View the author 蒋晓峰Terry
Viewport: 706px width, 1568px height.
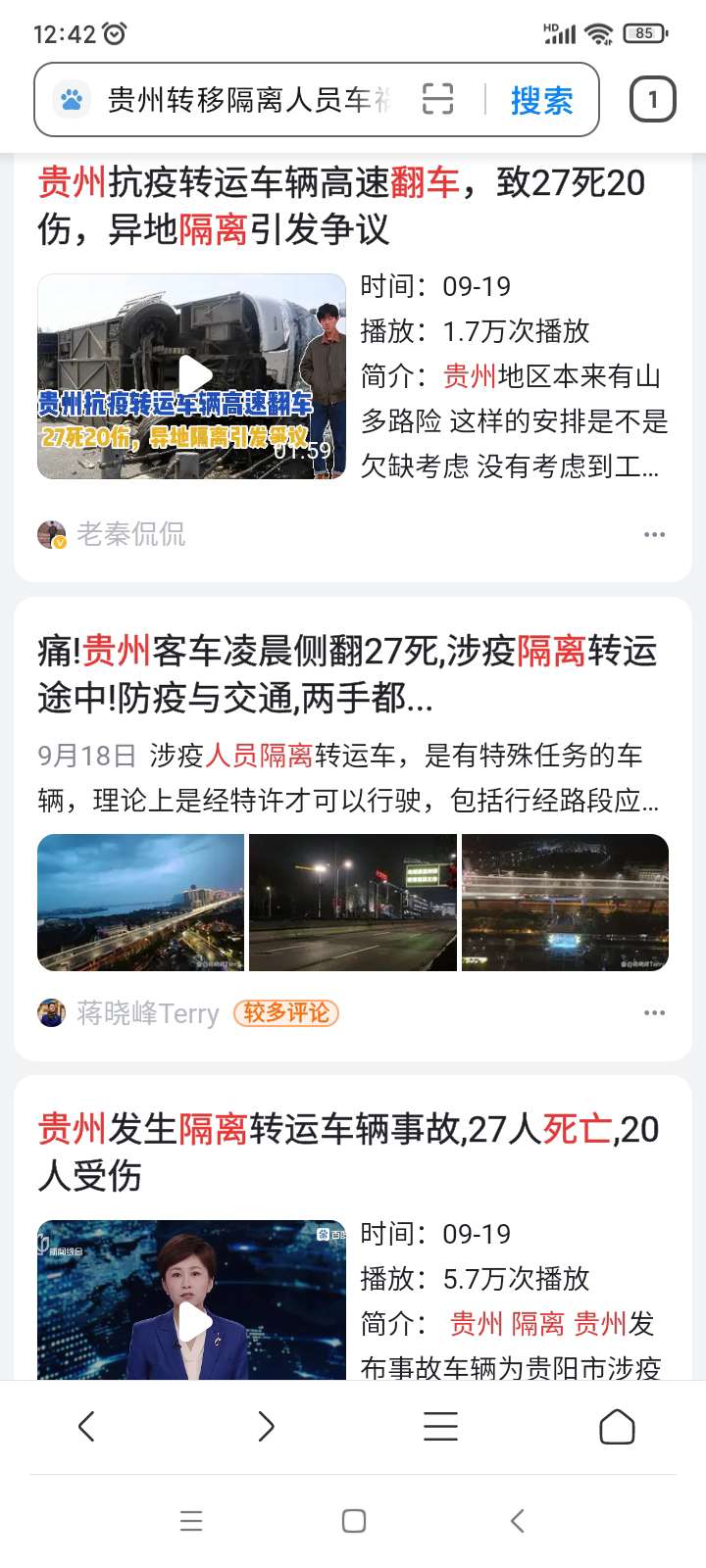point(147,1013)
